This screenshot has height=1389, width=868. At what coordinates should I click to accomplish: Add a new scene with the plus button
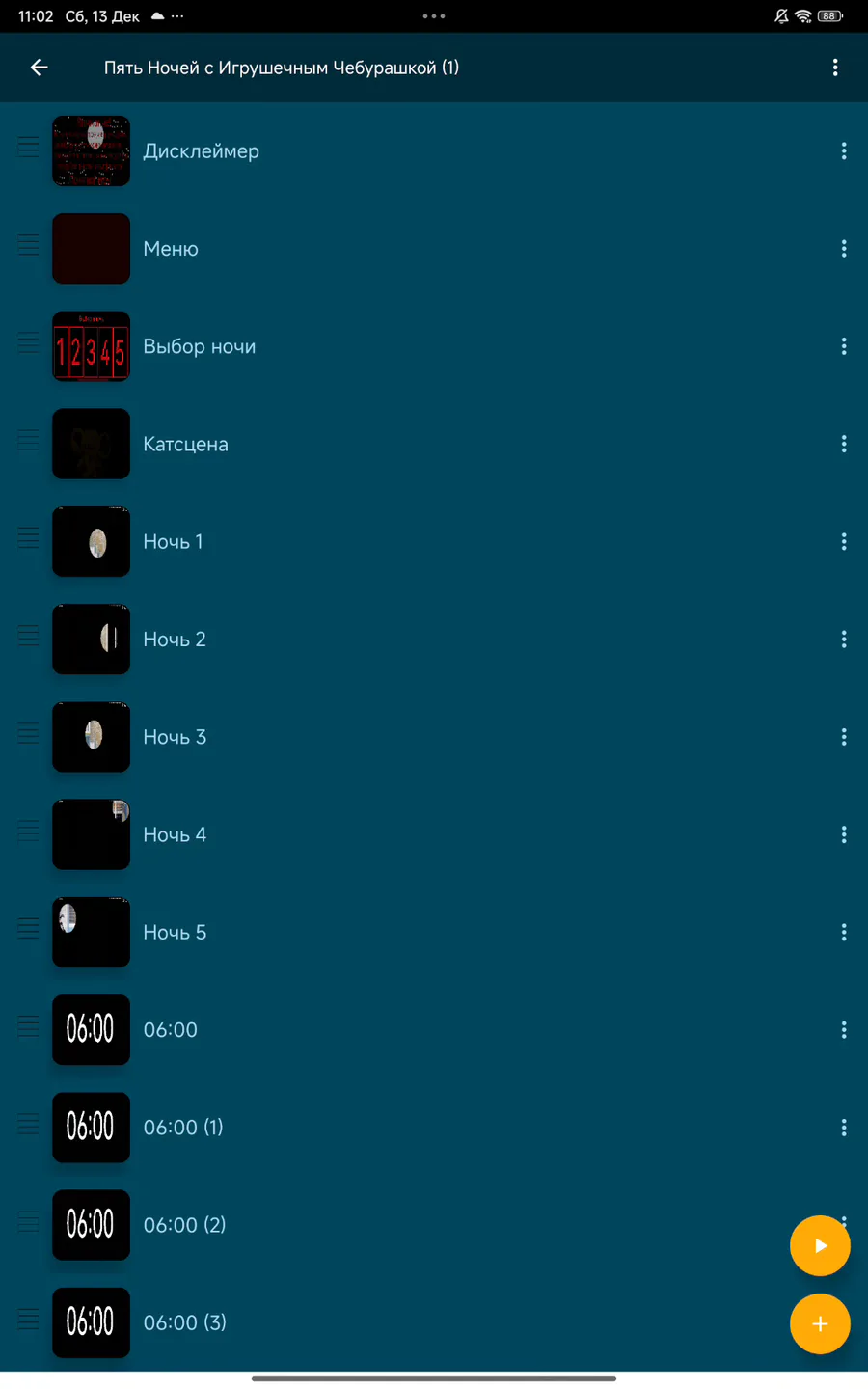[x=820, y=1323]
